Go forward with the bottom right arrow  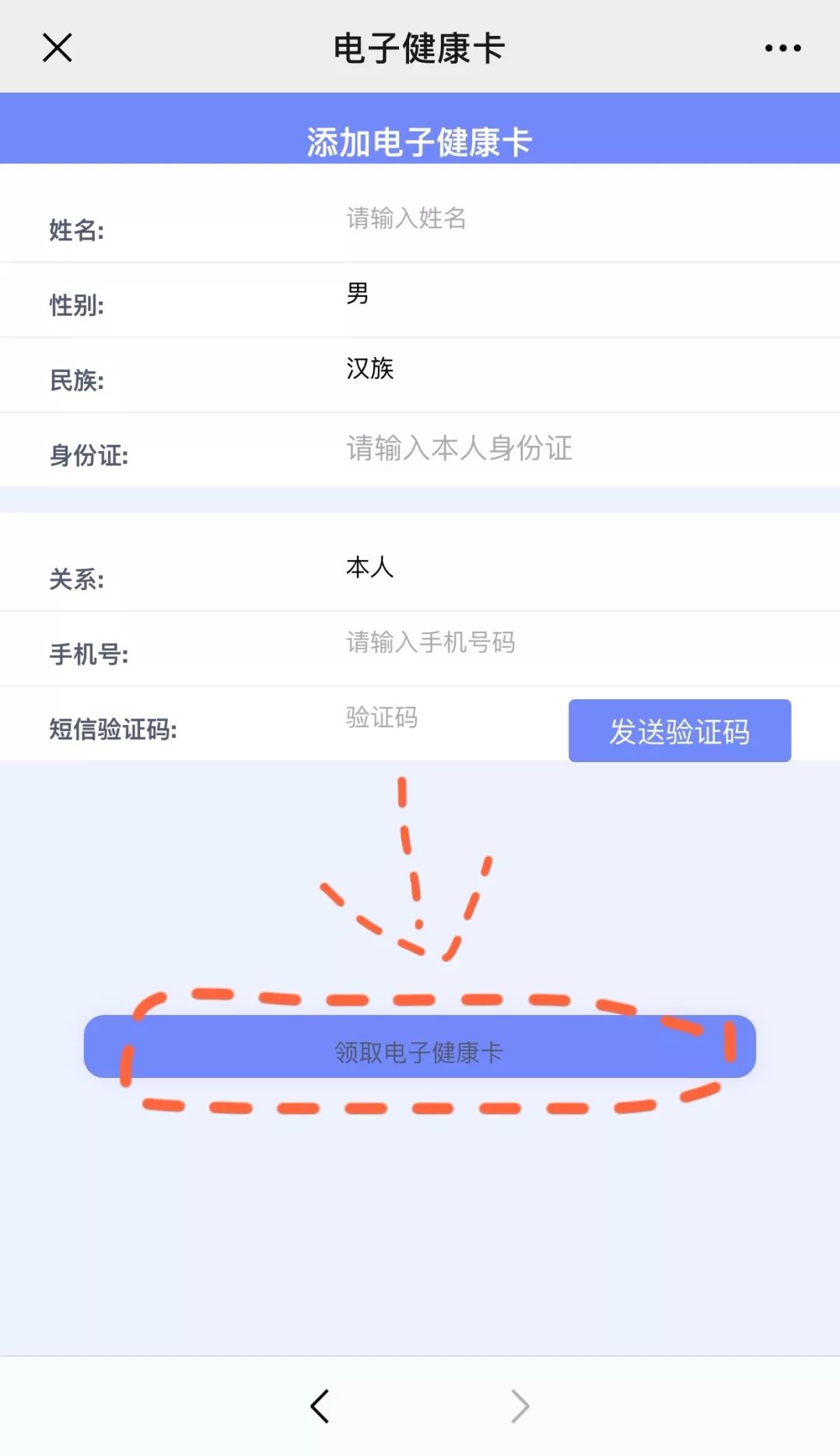tap(520, 1406)
